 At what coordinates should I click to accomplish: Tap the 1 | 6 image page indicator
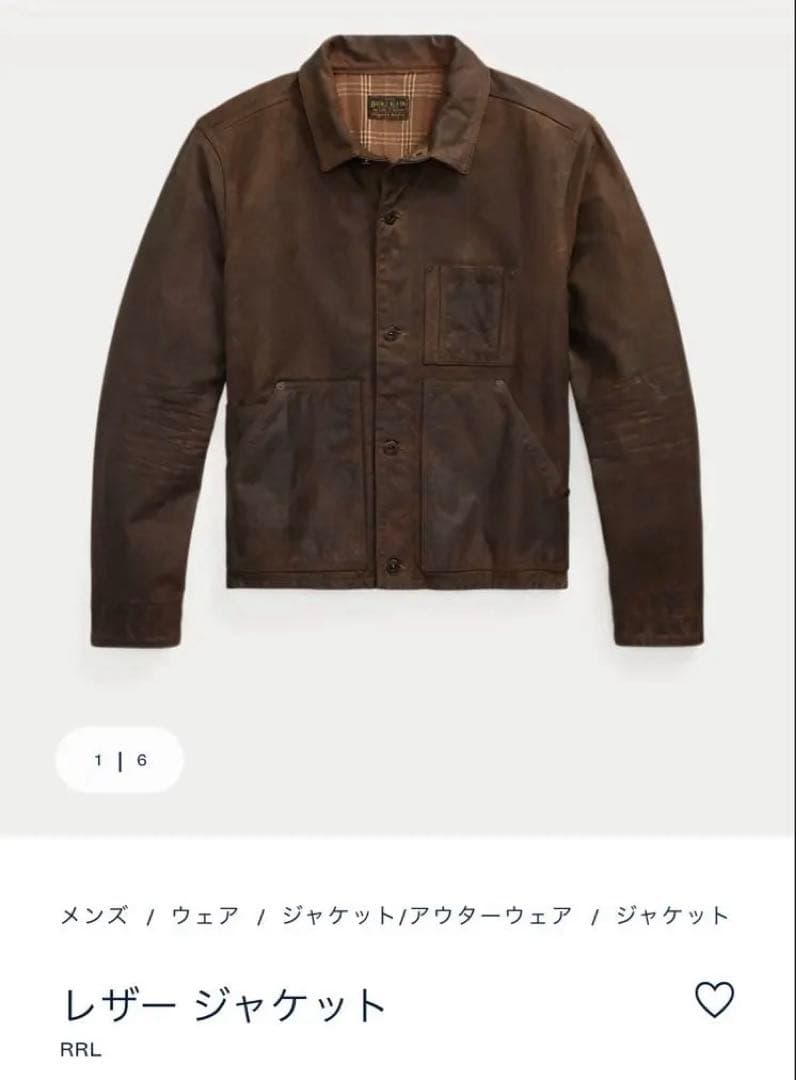[x=120, y=760]
